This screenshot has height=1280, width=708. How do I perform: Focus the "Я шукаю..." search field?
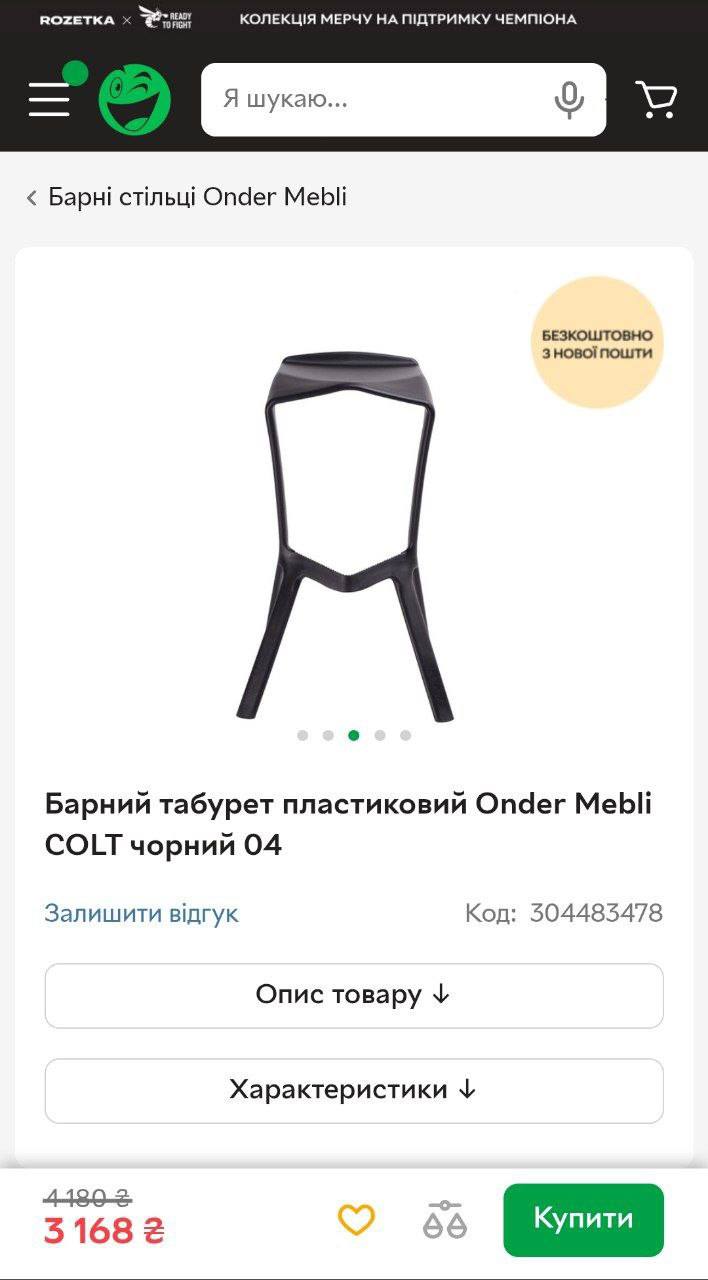click(380, 100)
